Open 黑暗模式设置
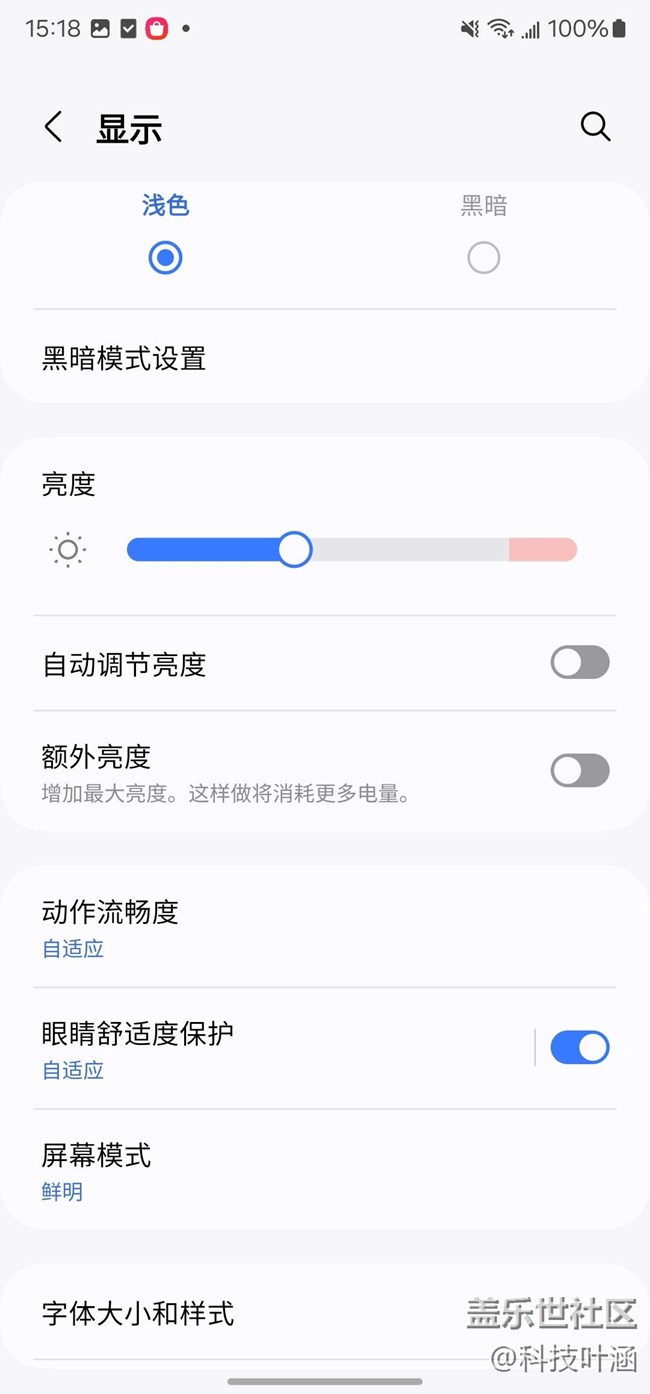 325,358
